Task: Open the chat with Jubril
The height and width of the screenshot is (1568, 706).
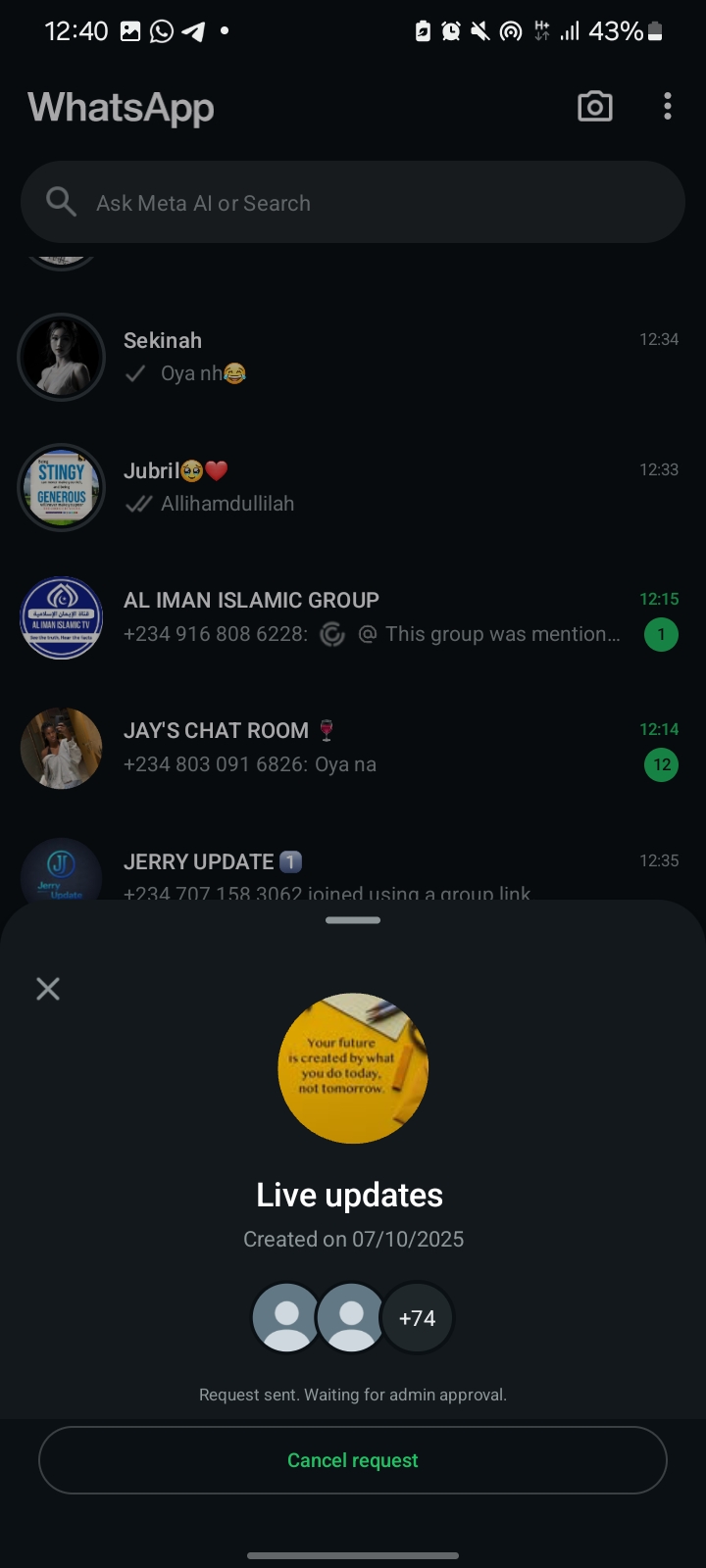Action: pyautogui.click(x=392, y=487)
